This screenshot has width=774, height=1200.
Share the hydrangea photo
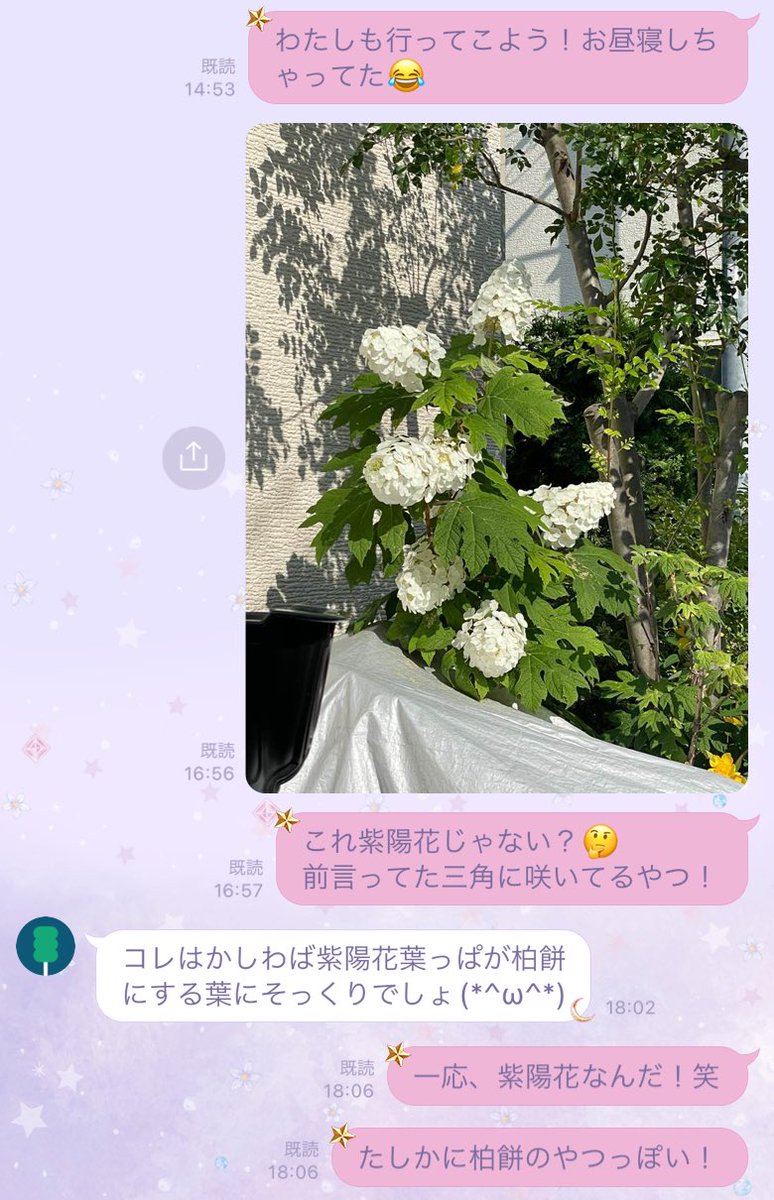[193, 458]
